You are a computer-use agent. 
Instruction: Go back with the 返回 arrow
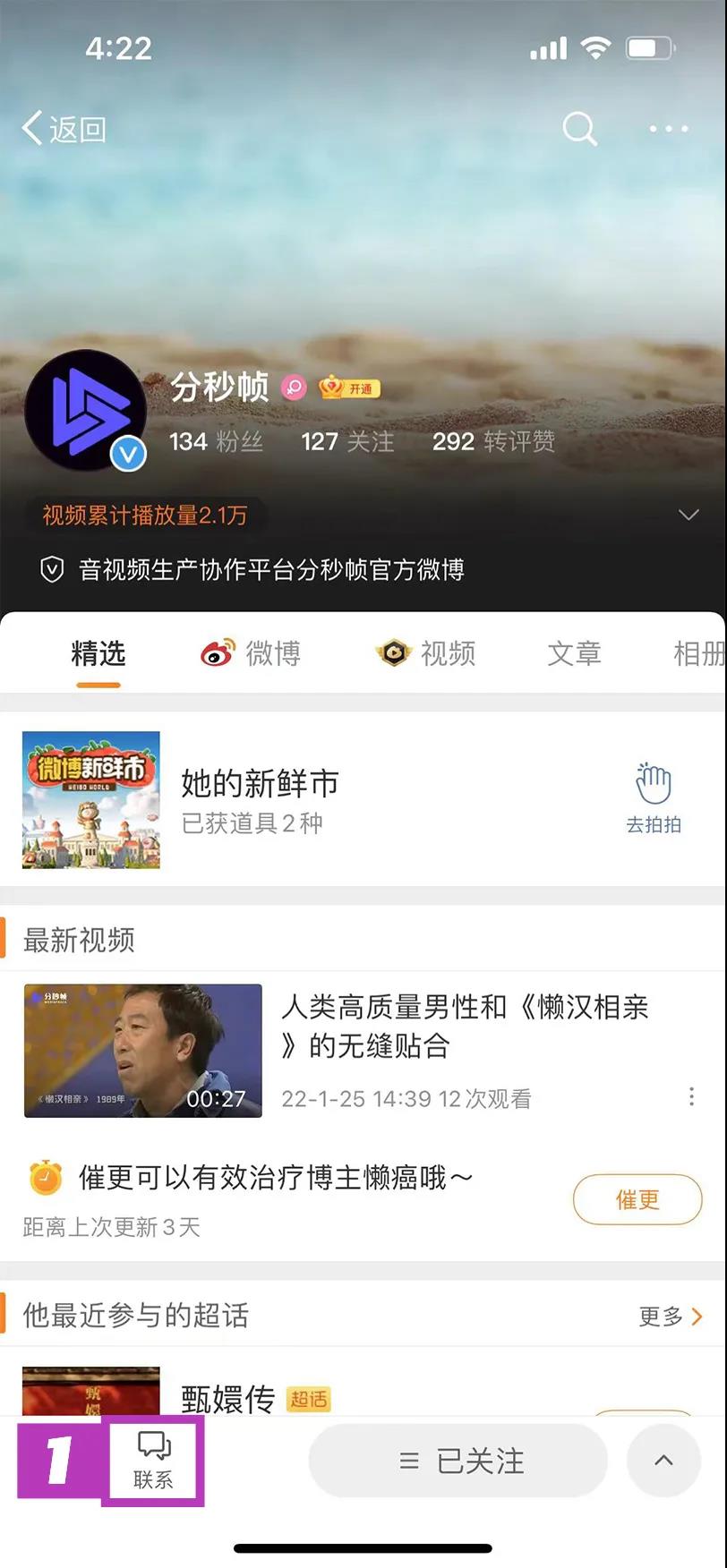(63, 129)
